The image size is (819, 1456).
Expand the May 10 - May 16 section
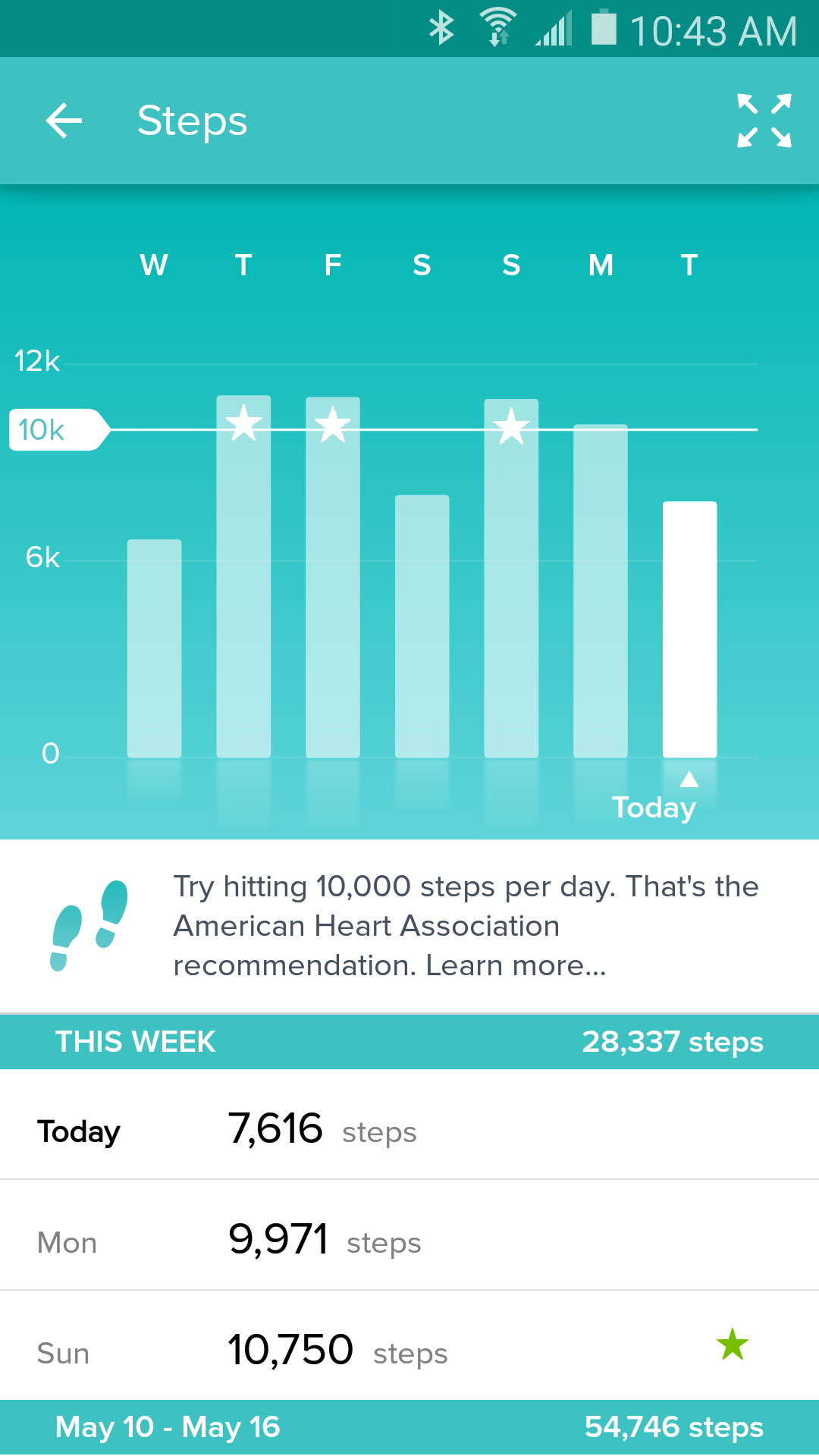click(409, 1426)
